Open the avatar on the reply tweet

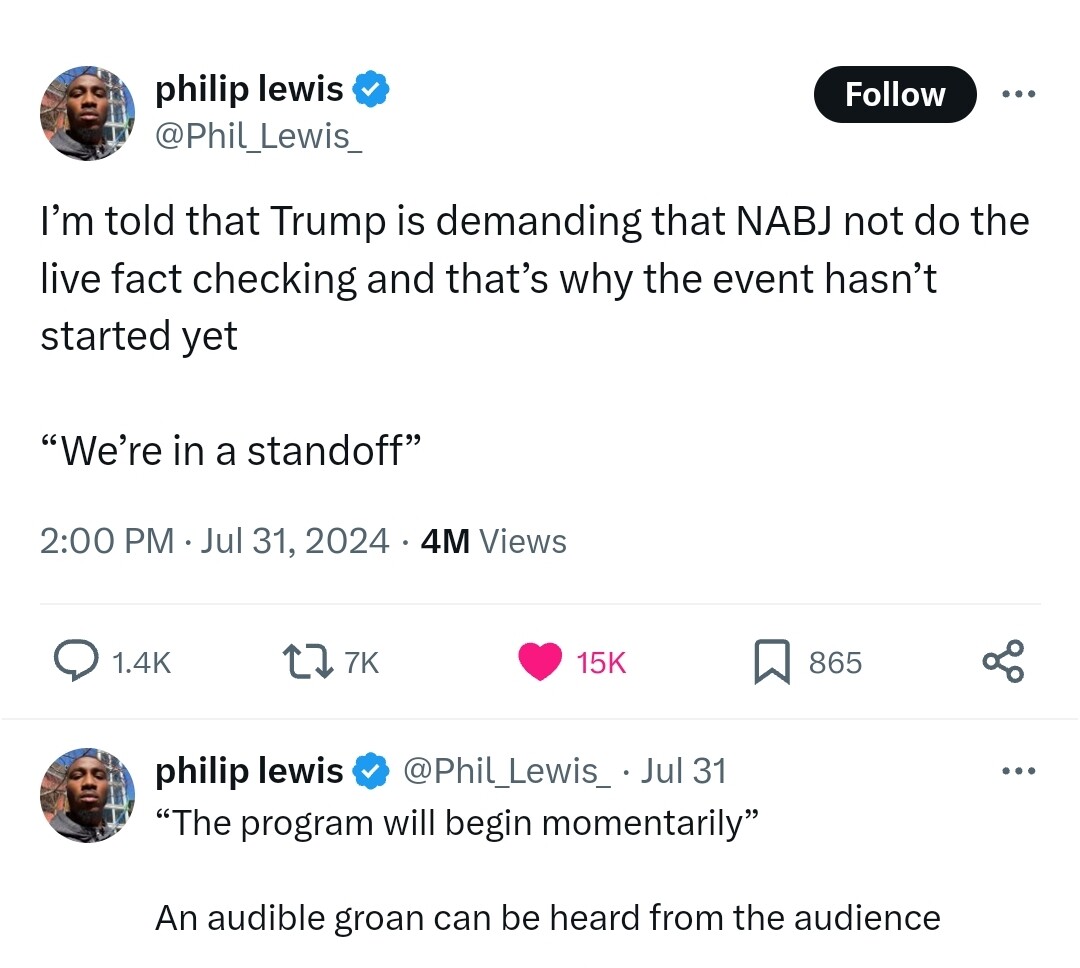tap(87, 795)
